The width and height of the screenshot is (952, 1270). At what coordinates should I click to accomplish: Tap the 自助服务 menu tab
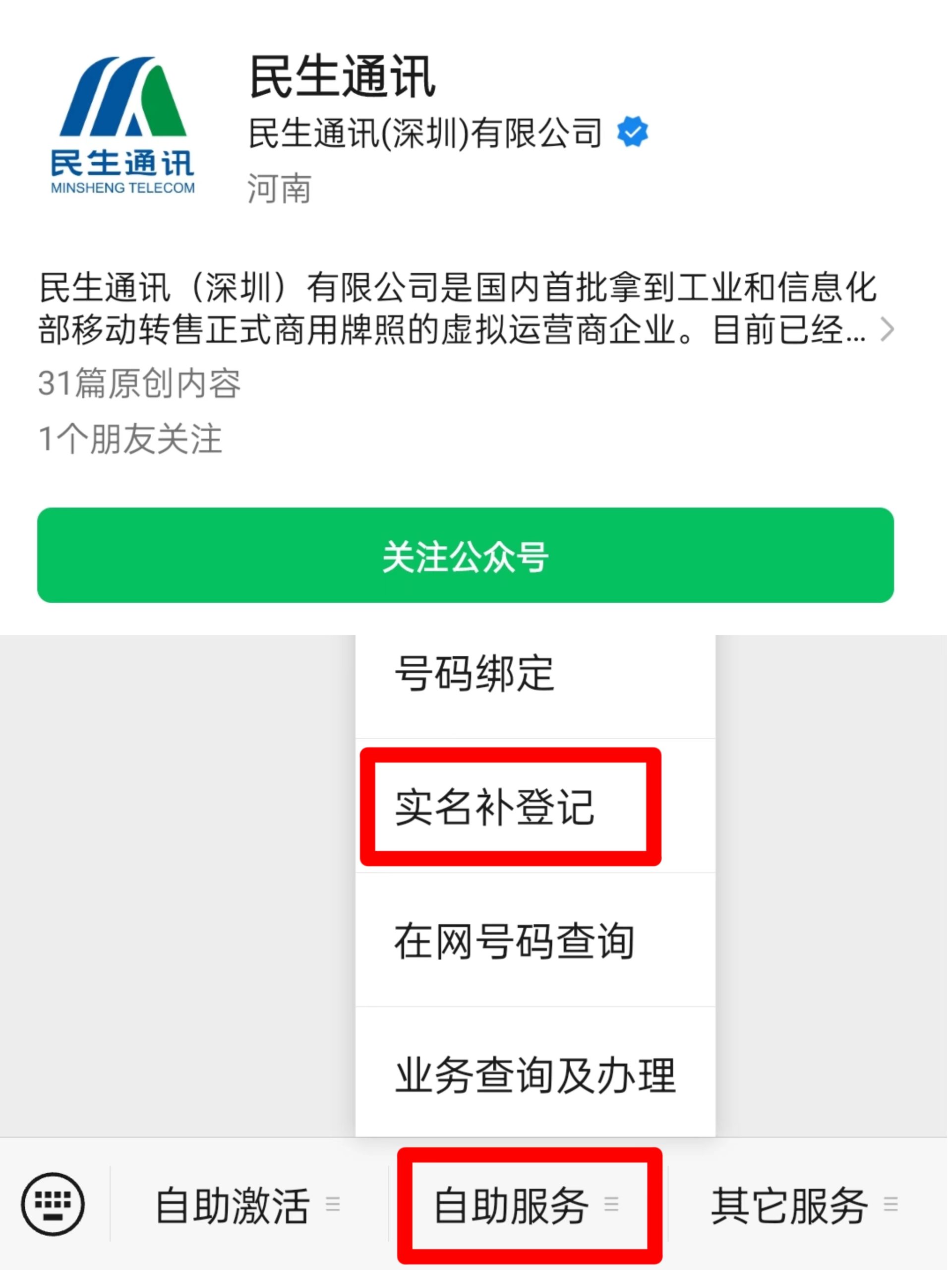click(x=527, y=1204)
